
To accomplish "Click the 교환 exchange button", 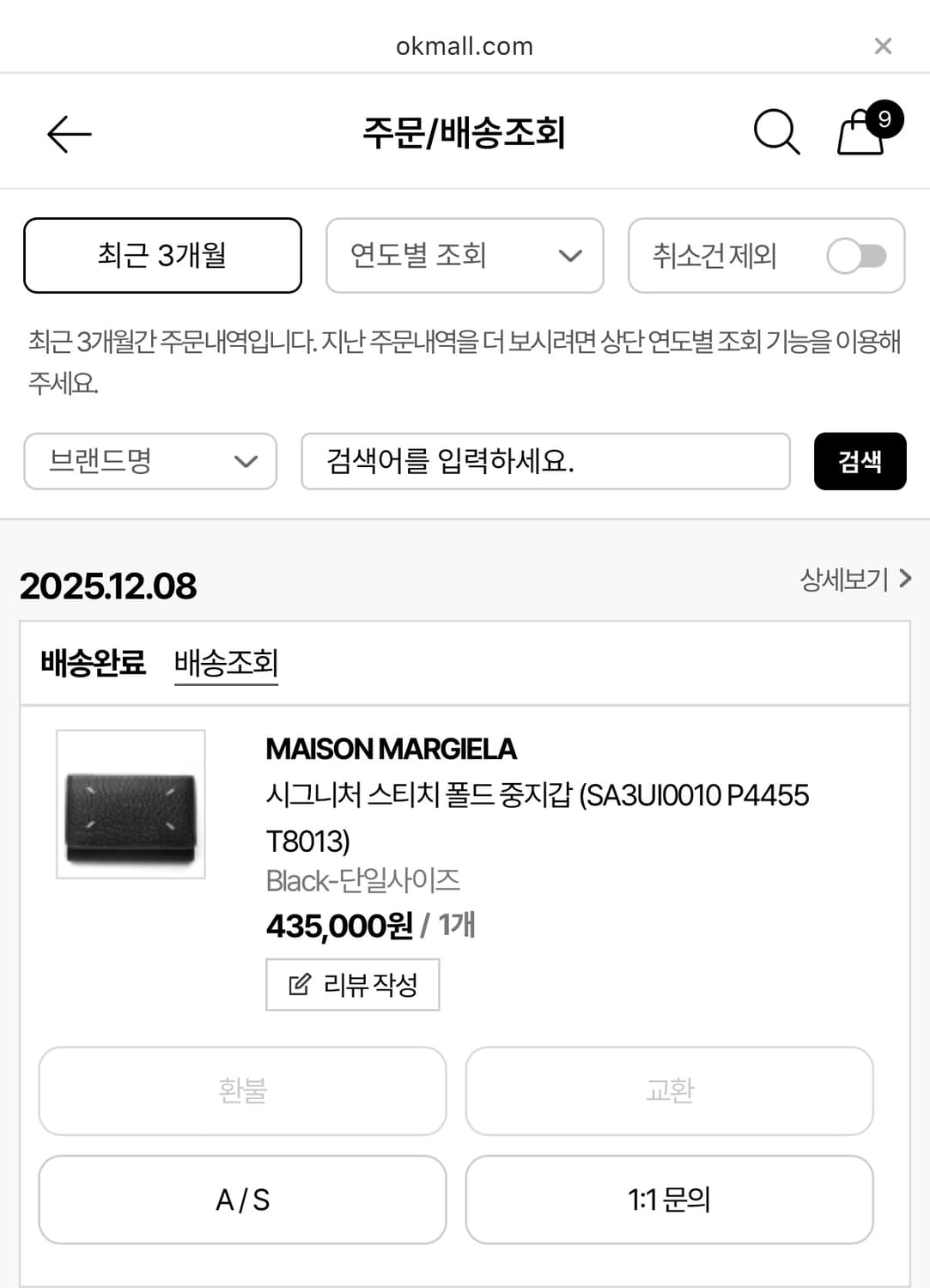I will (669, 1091).
